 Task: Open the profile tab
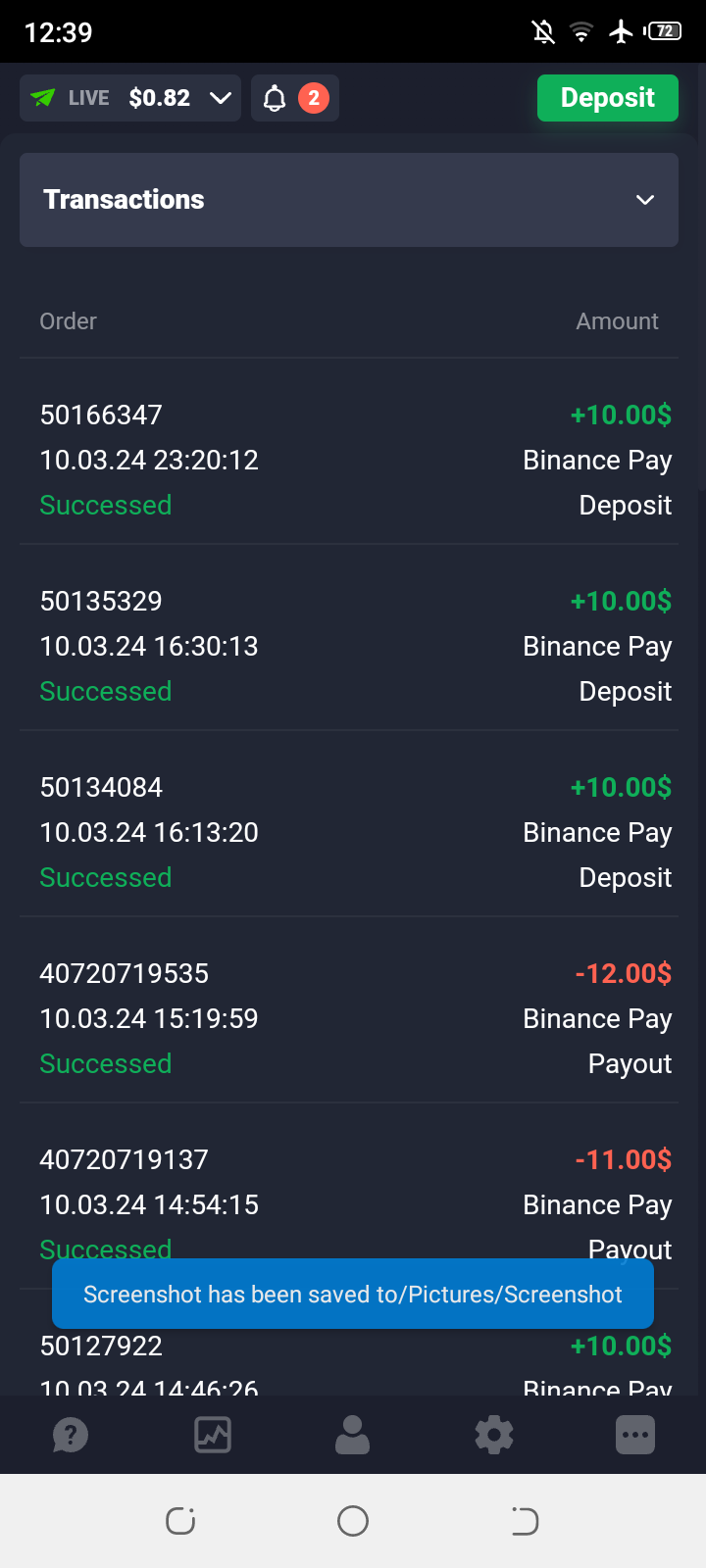point(353,1436)
